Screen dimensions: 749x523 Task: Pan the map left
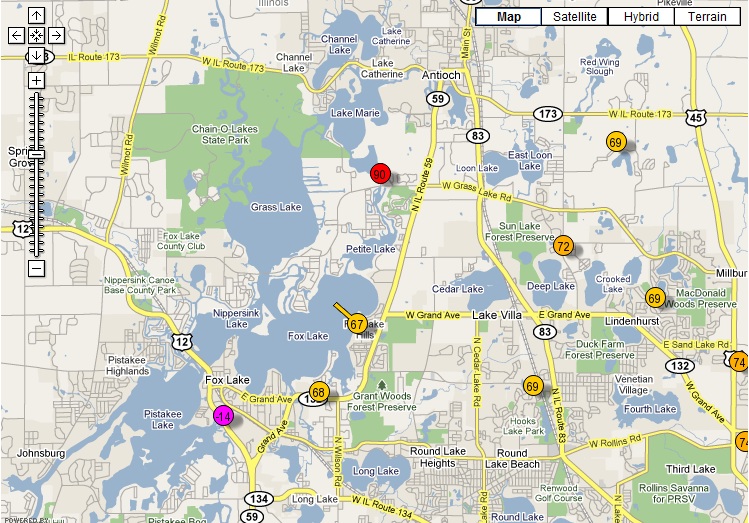(16, 35)
